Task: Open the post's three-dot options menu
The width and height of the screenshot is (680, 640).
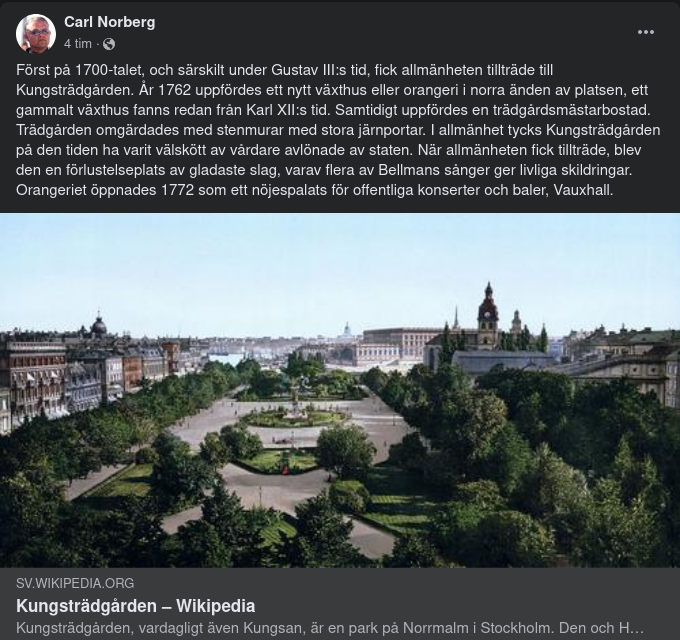Action: [646, 32]
